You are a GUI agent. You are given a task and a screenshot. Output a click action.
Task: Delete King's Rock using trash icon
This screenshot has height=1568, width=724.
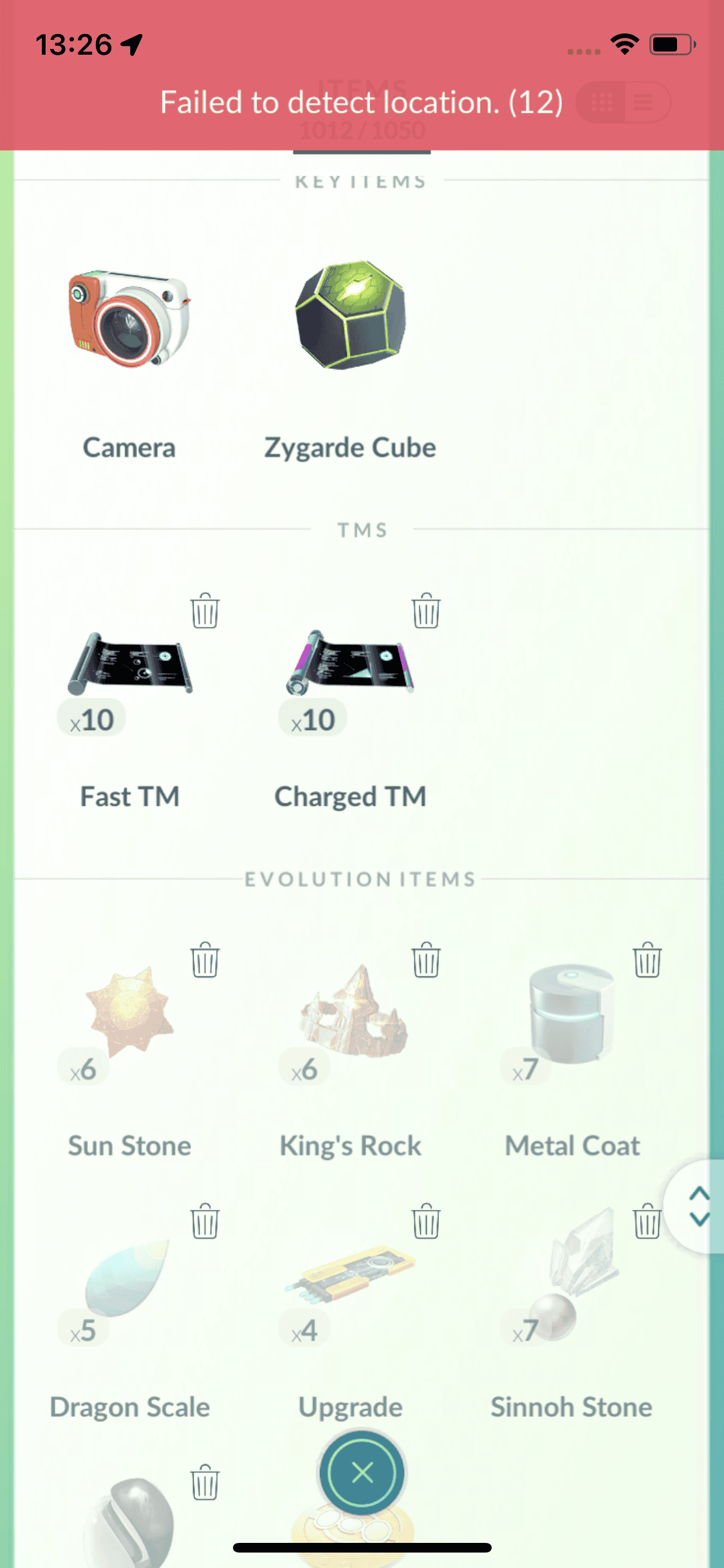click(x=426, y=960)
